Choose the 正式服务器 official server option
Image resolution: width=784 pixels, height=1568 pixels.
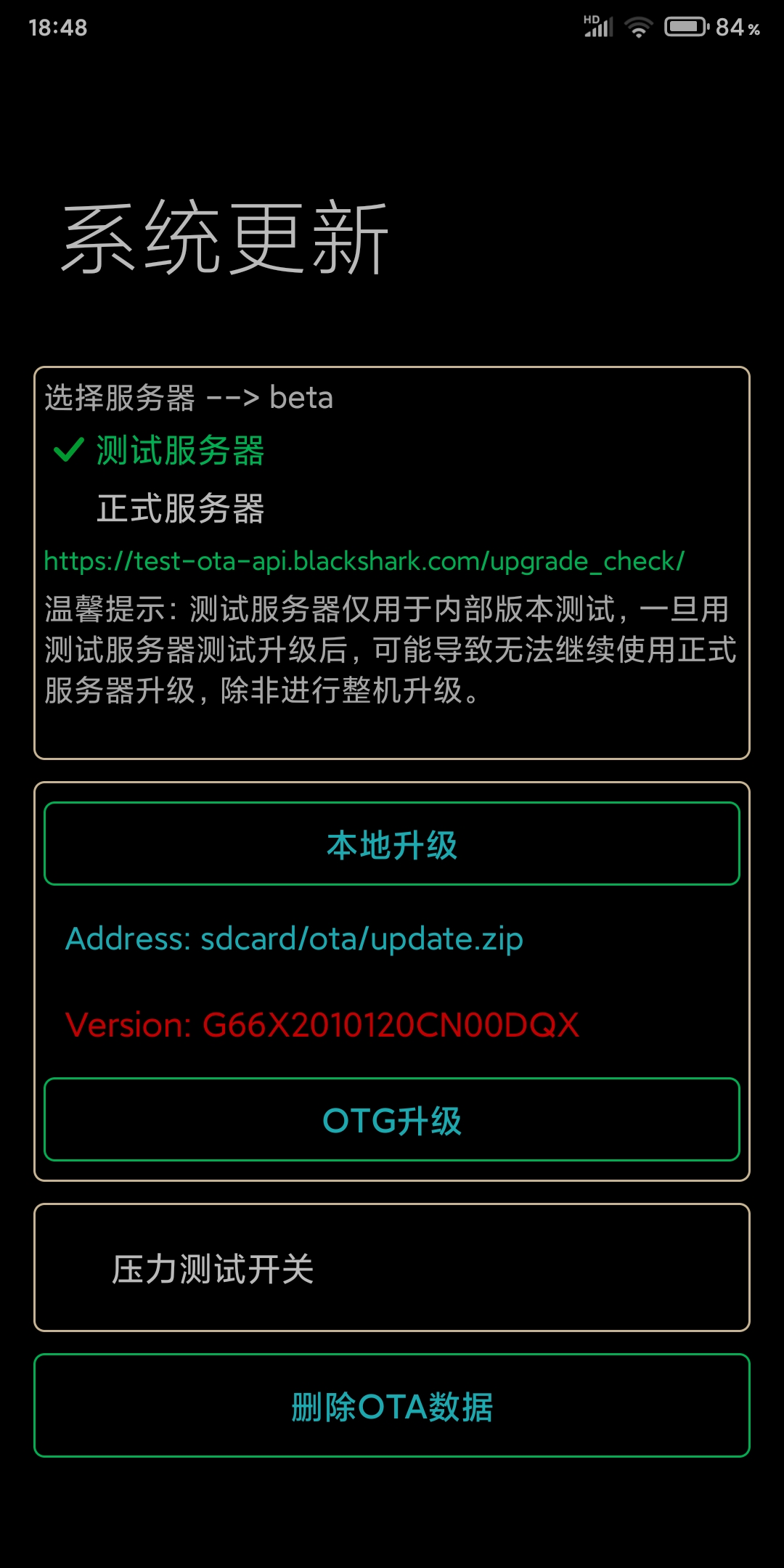point(180,508)
